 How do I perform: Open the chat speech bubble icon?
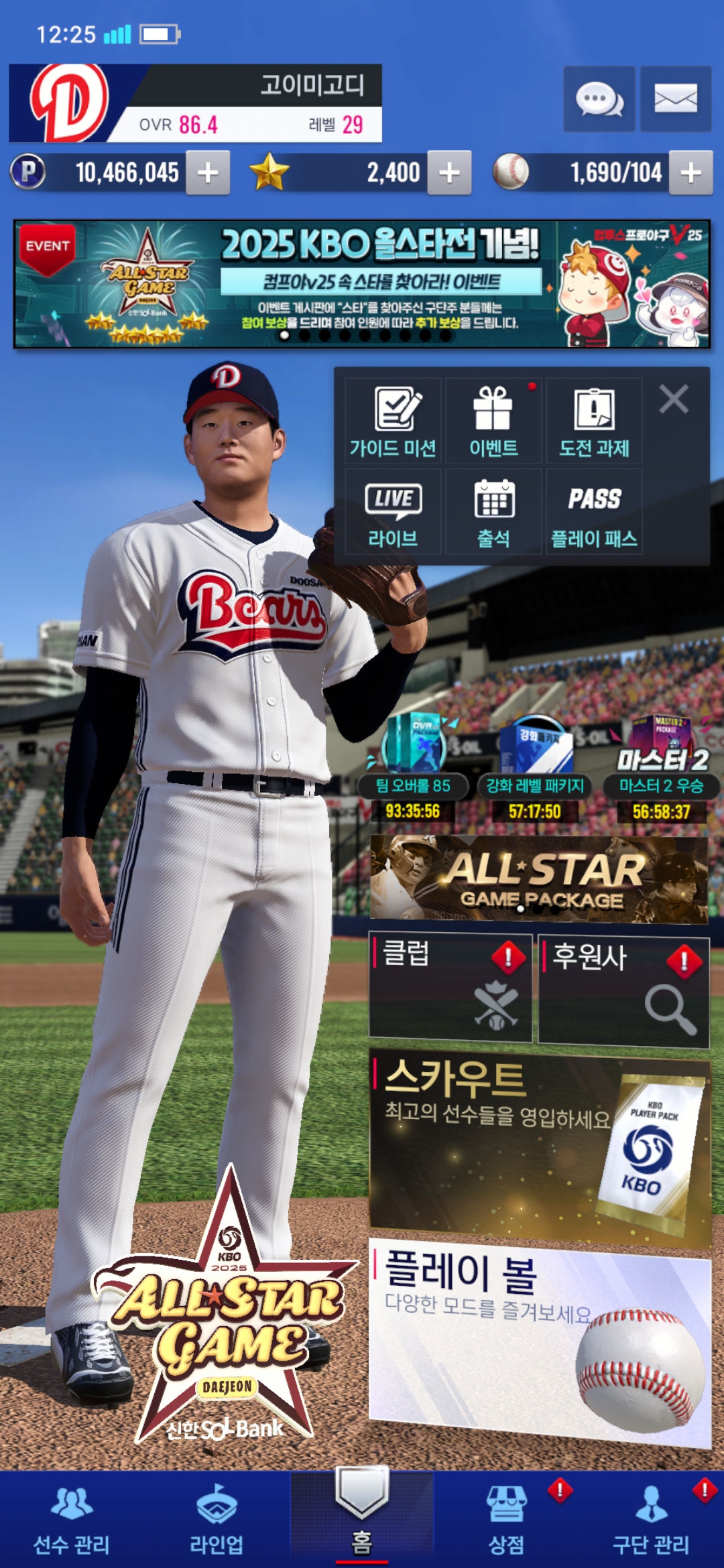point(599,99)
